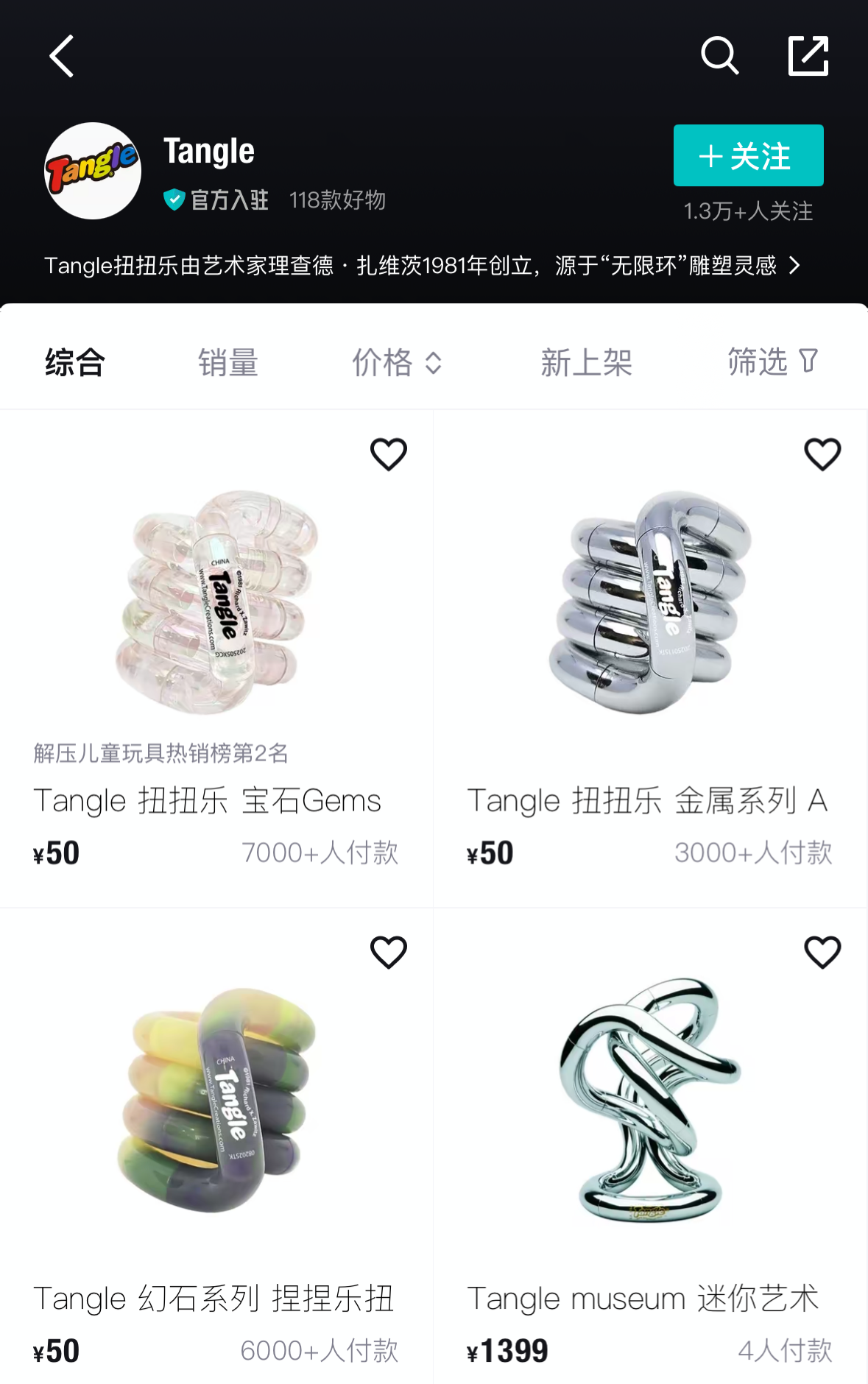Open Tangle 扭扭乐 金属系列 A product
Viewport: 868px width, 1384px height.
650,604
